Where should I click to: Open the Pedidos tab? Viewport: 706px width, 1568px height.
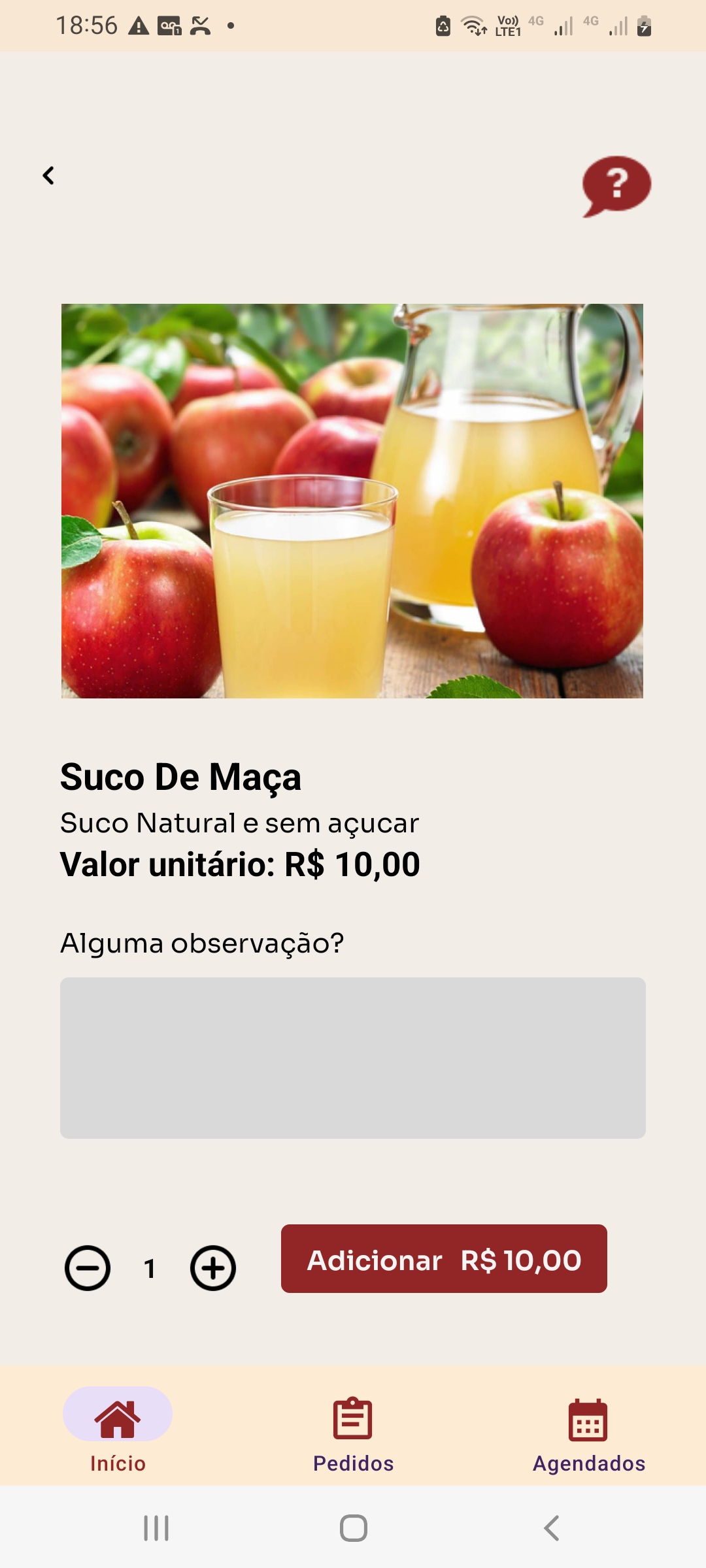353,1431
